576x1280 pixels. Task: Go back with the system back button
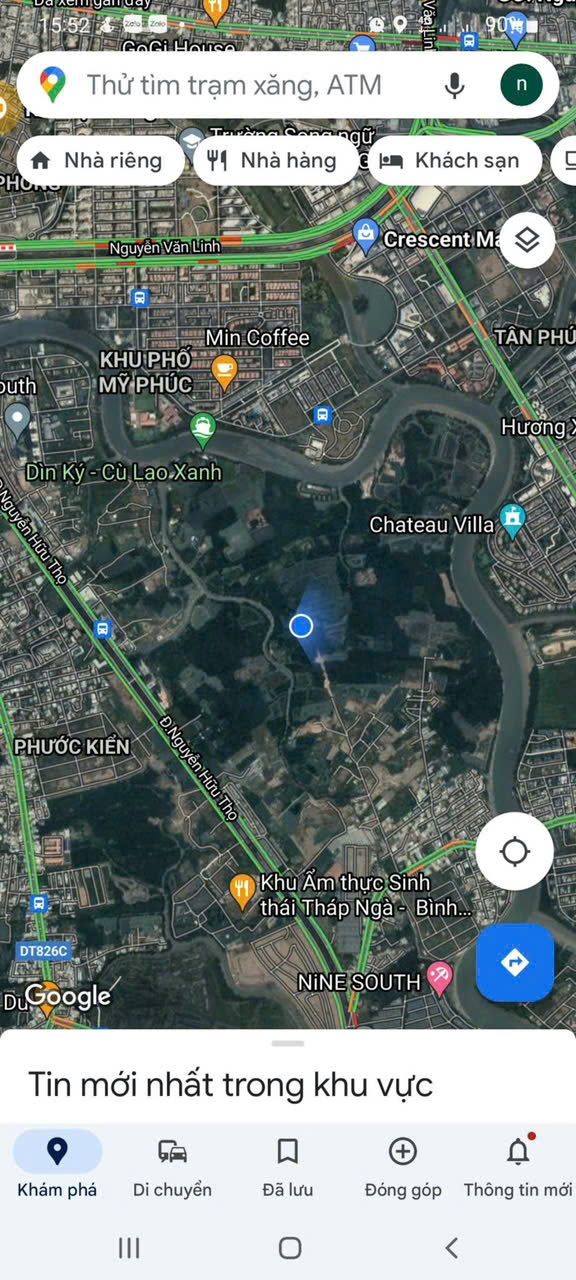coord(452,1247)
